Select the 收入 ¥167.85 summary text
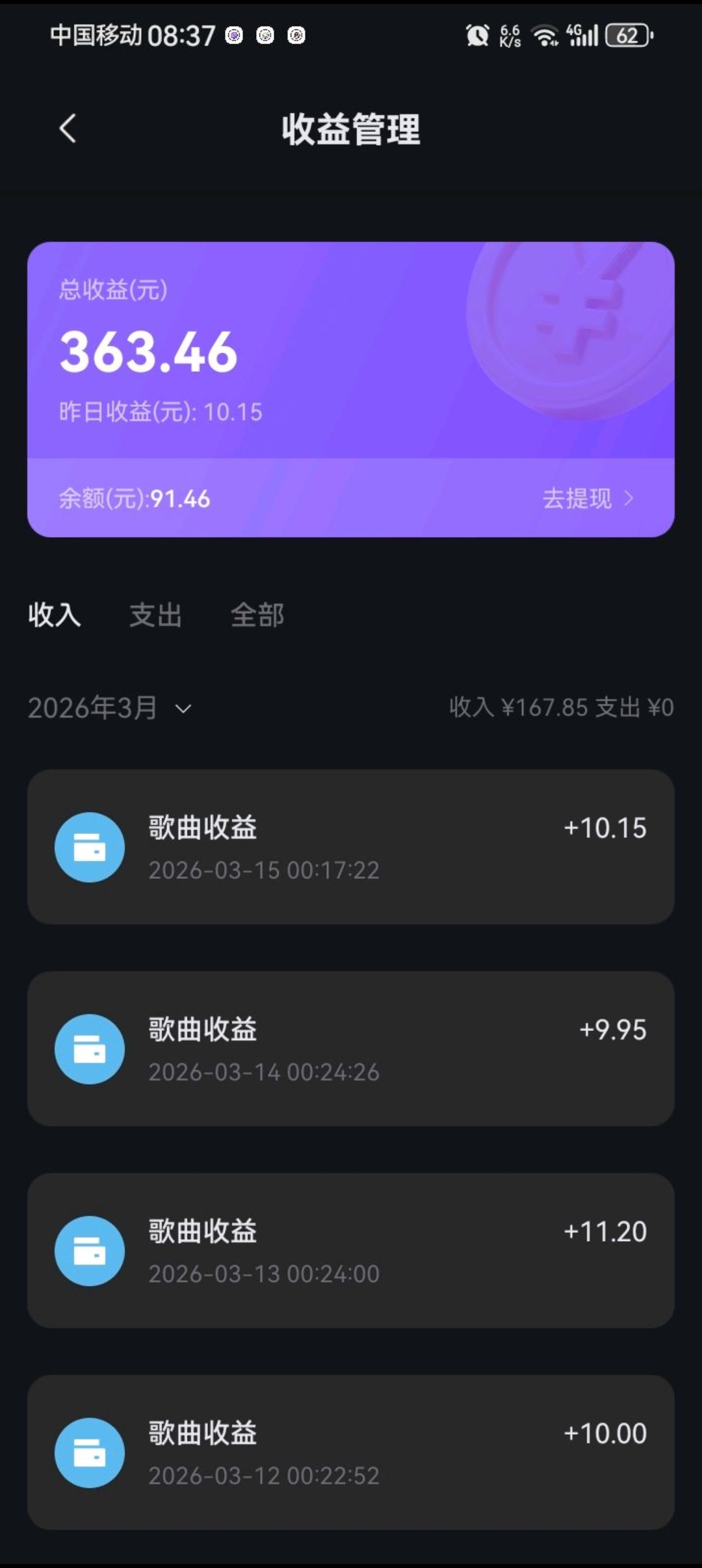This screenshot has height=1568, width=702. 520,709
